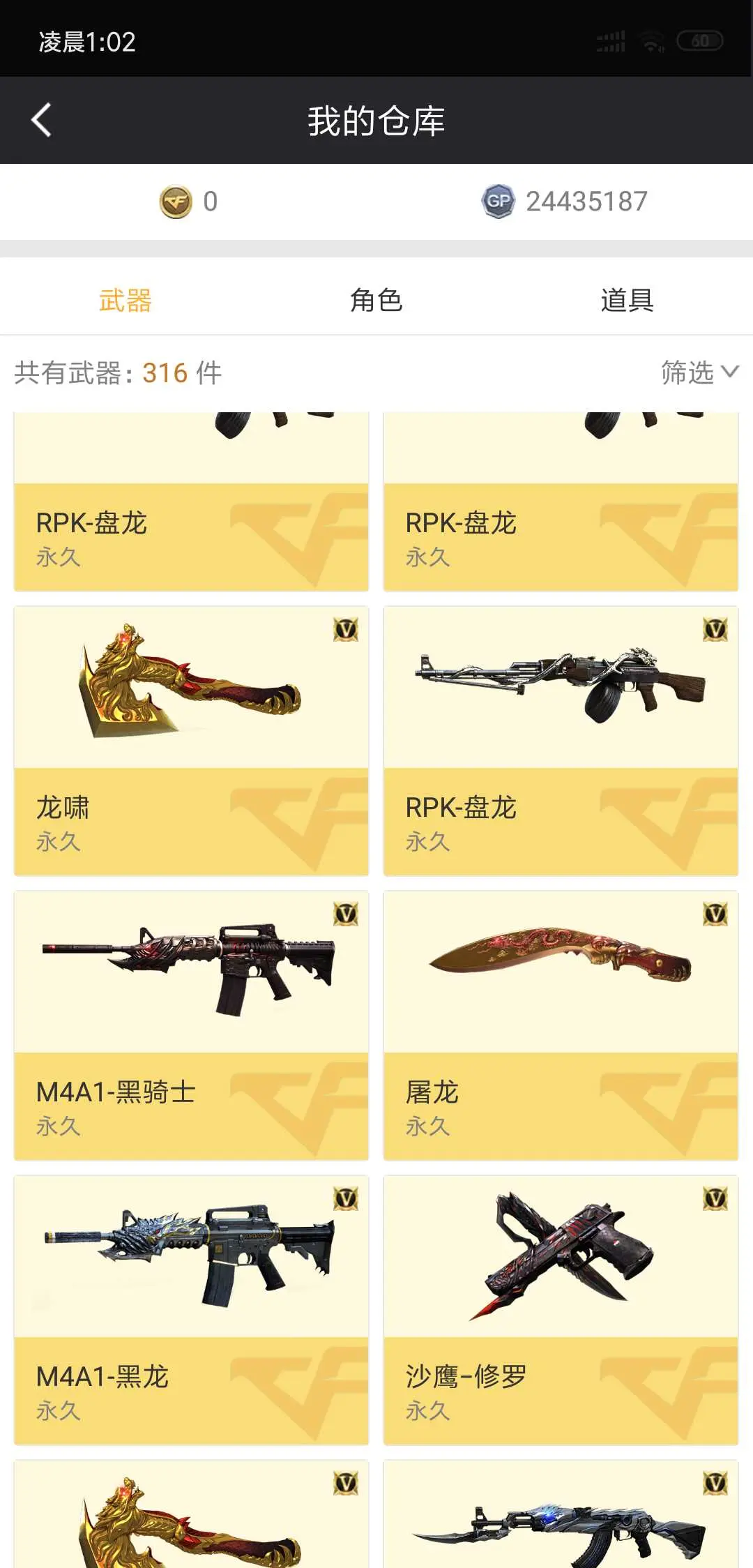Open the 沙鹰-修罗 pistol card
753x1568 pixels.
coord(561,1310)
